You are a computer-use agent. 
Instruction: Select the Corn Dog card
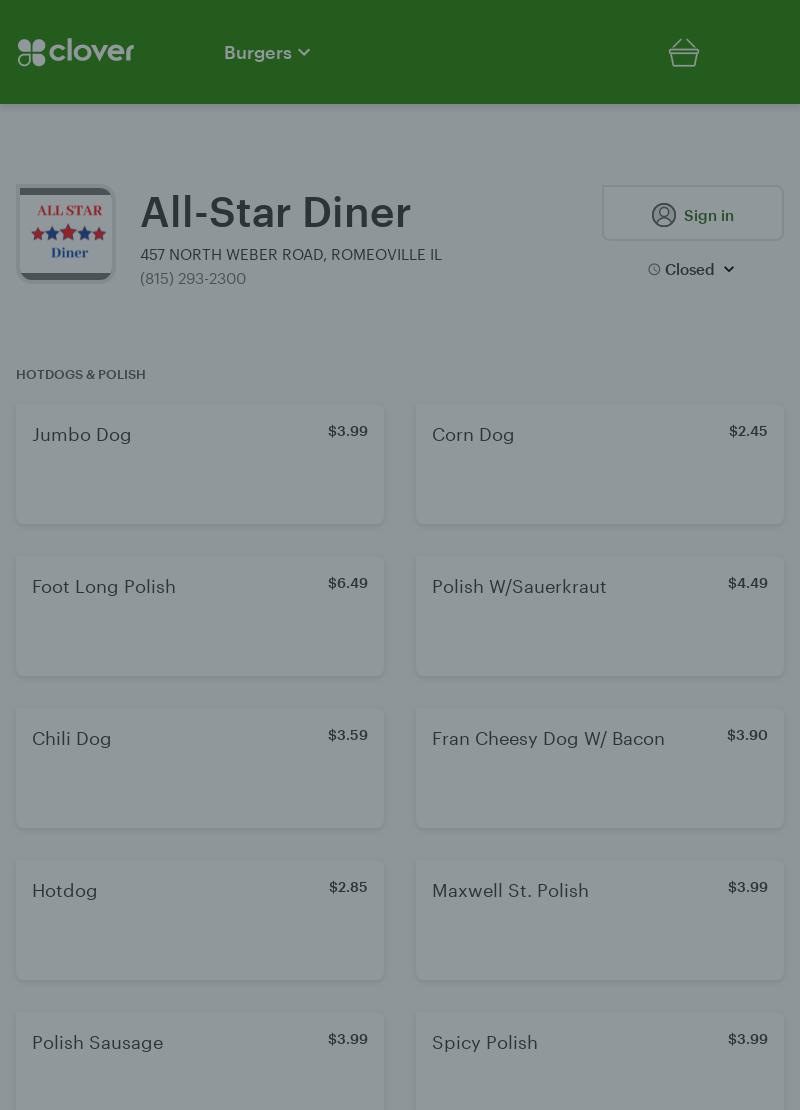600,464
